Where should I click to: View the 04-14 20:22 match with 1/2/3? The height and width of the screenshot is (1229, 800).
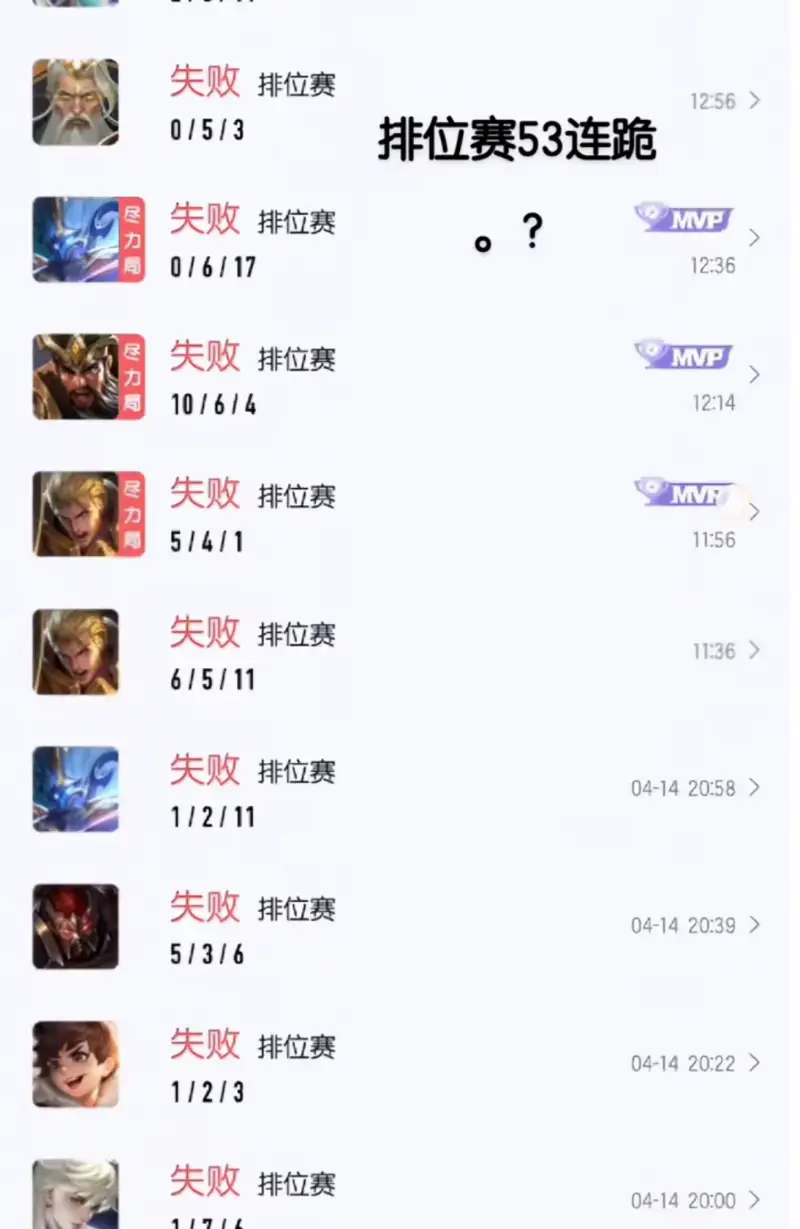point(400,1063)
